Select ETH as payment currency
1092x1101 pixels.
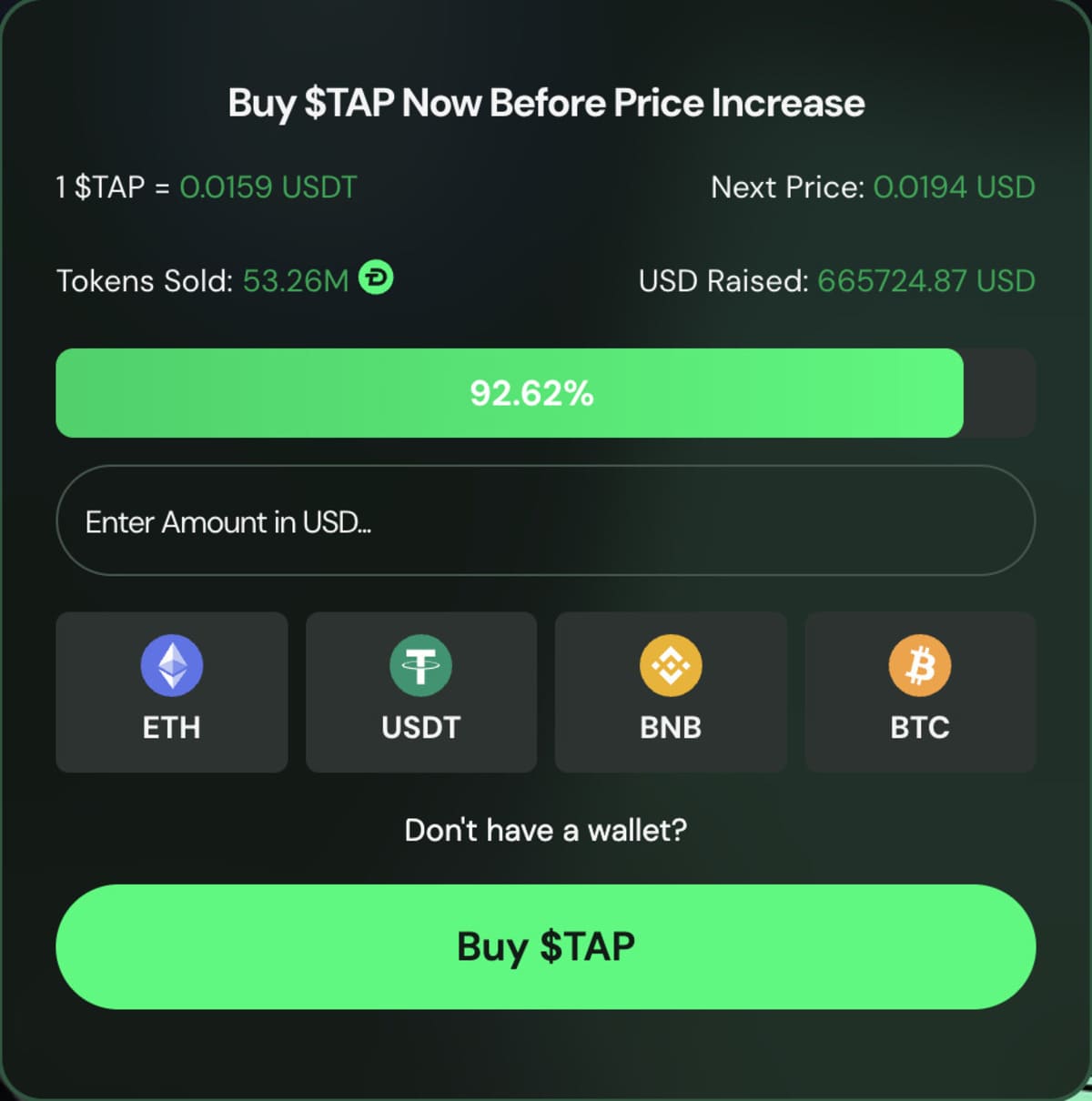coord(172,692)
